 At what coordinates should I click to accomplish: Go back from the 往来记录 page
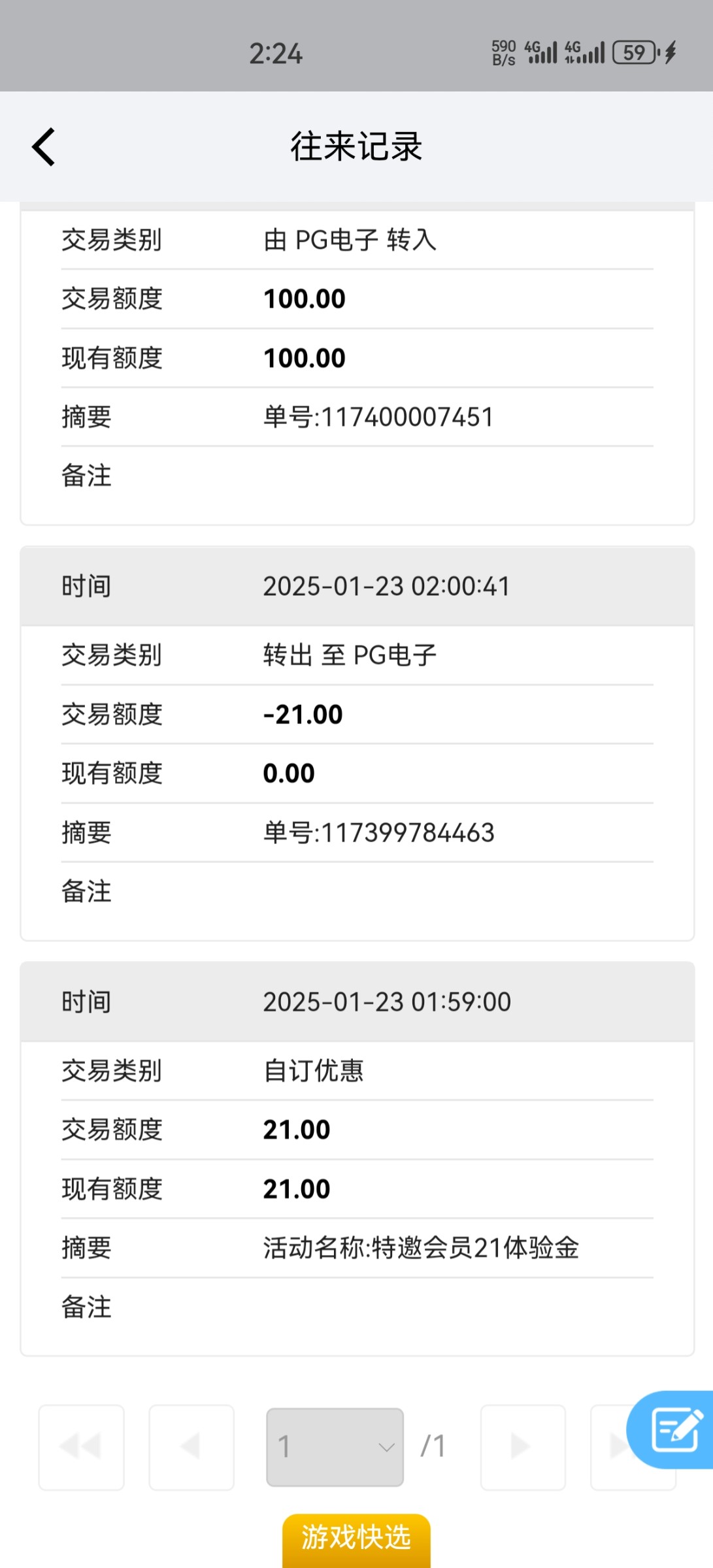tap(44, 146)
